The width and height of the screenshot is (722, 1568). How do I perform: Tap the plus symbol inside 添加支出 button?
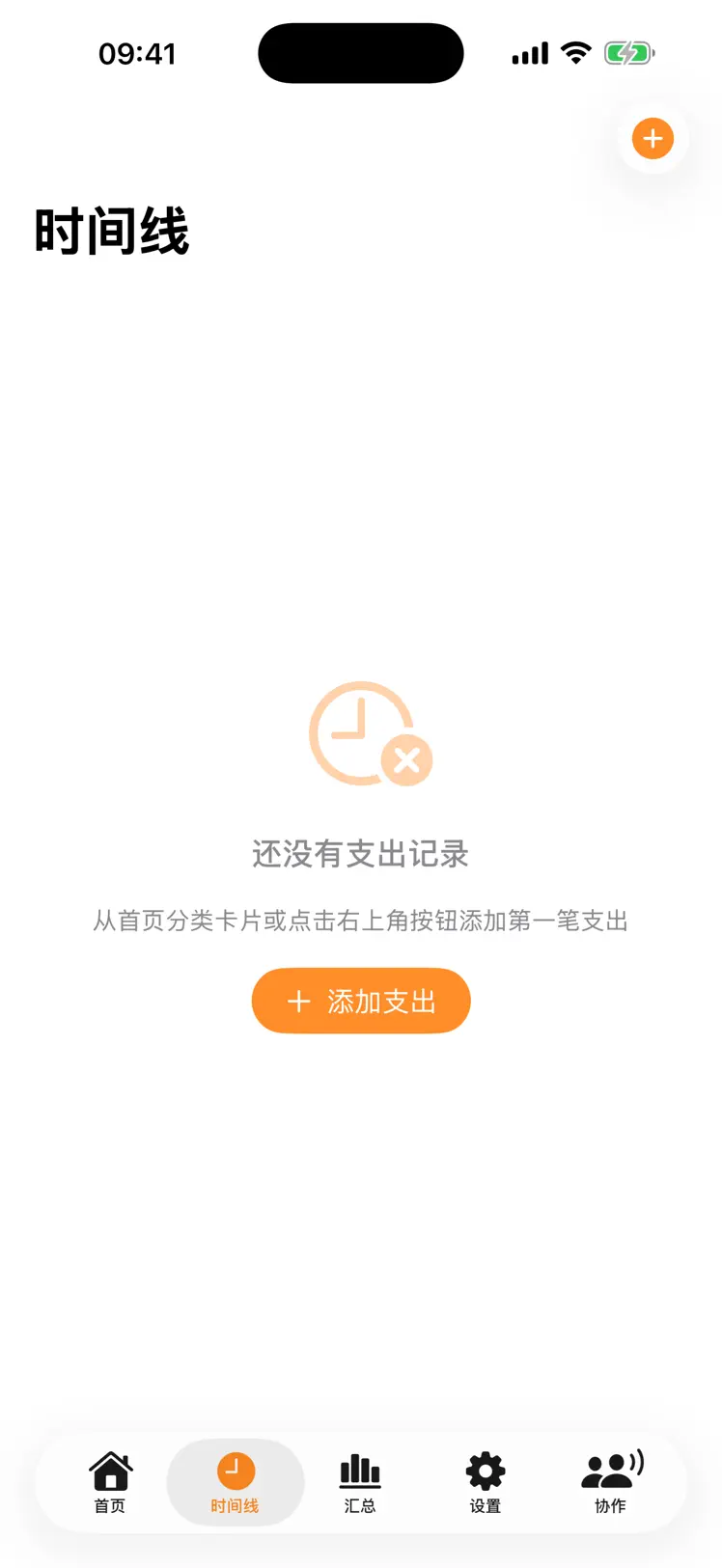(298, 1001)
